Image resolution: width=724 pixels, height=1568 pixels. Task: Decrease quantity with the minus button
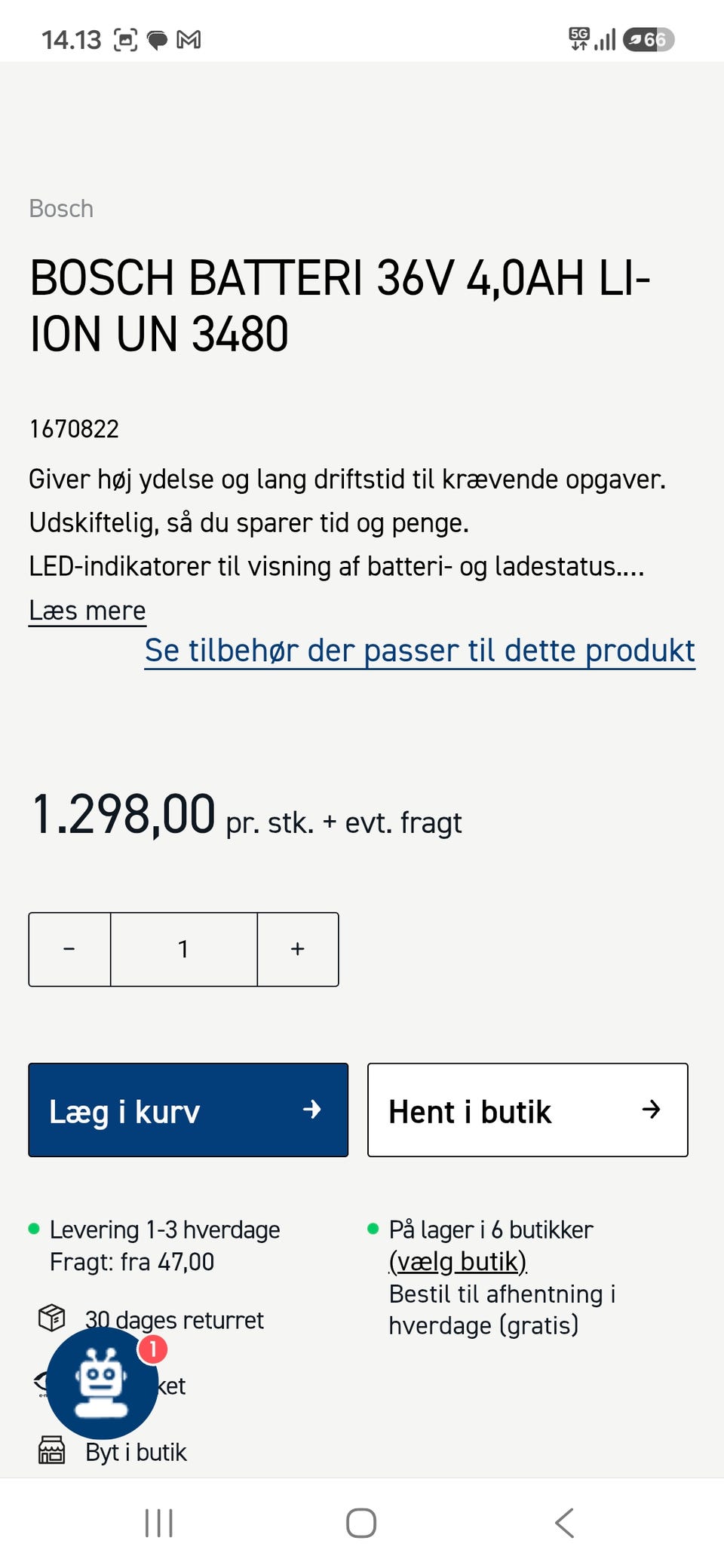coord(69,949)
